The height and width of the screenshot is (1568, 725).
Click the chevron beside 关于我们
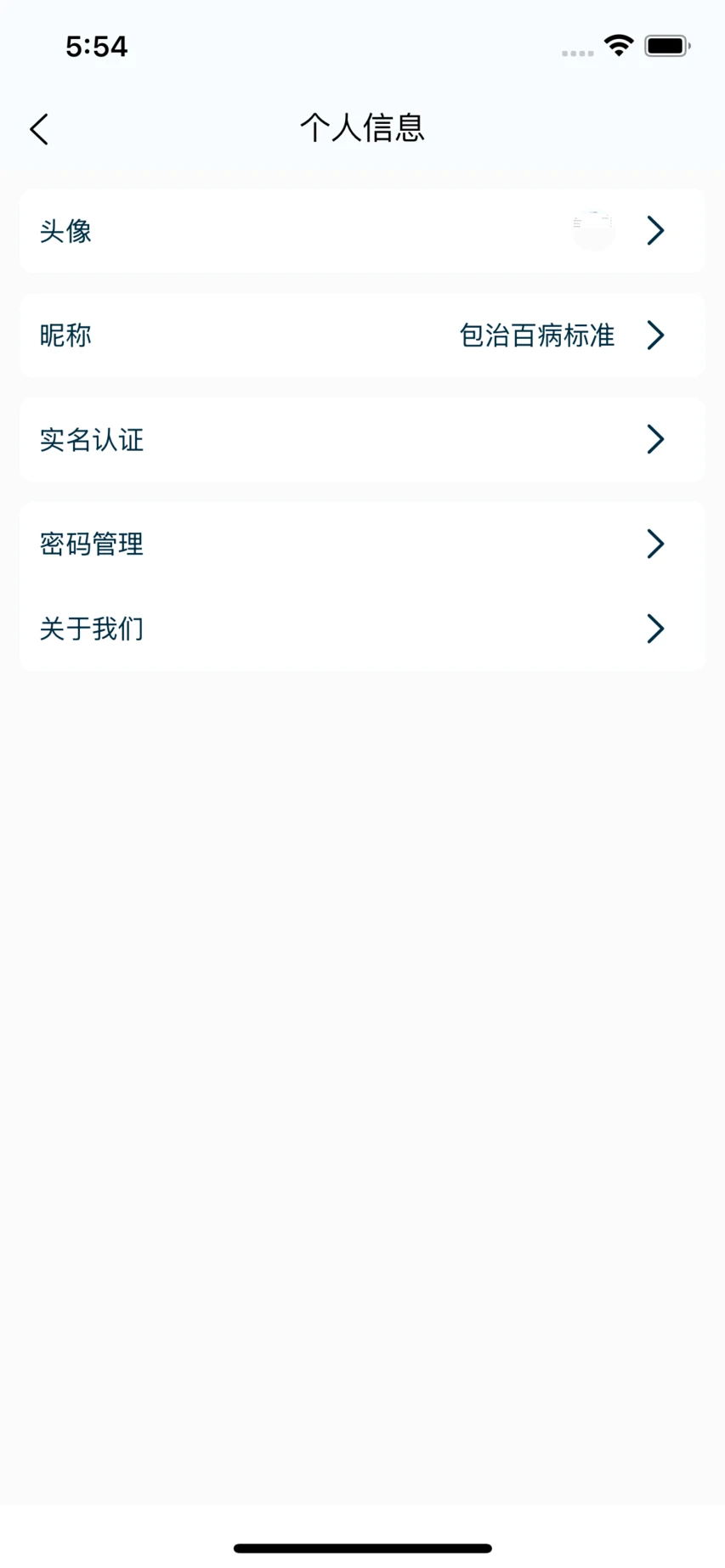tap(654, 628)
